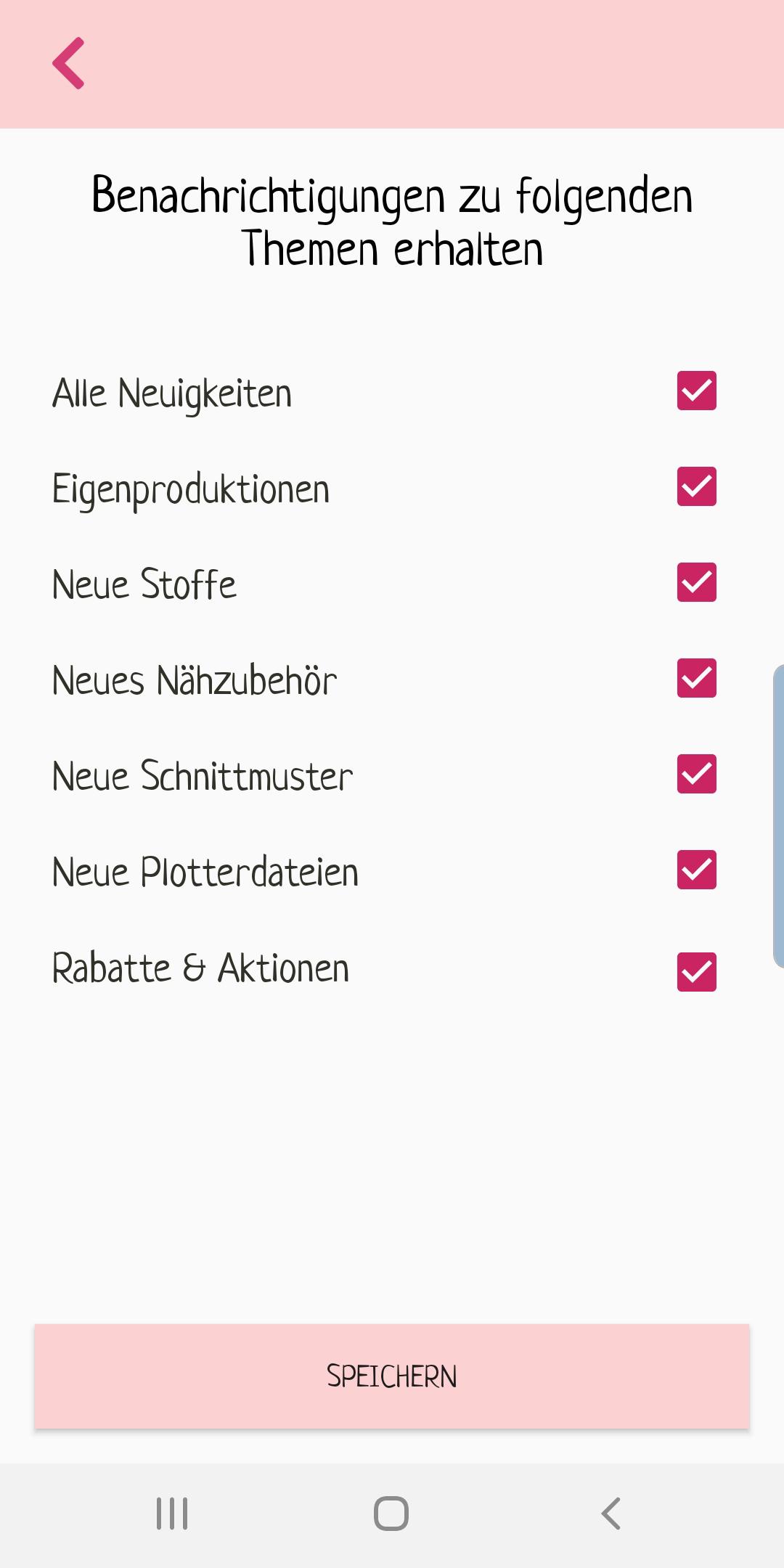Open recent apps from the navigation bar
The height and width of the screenshot is (1568, 784).
coord(172,1514)
